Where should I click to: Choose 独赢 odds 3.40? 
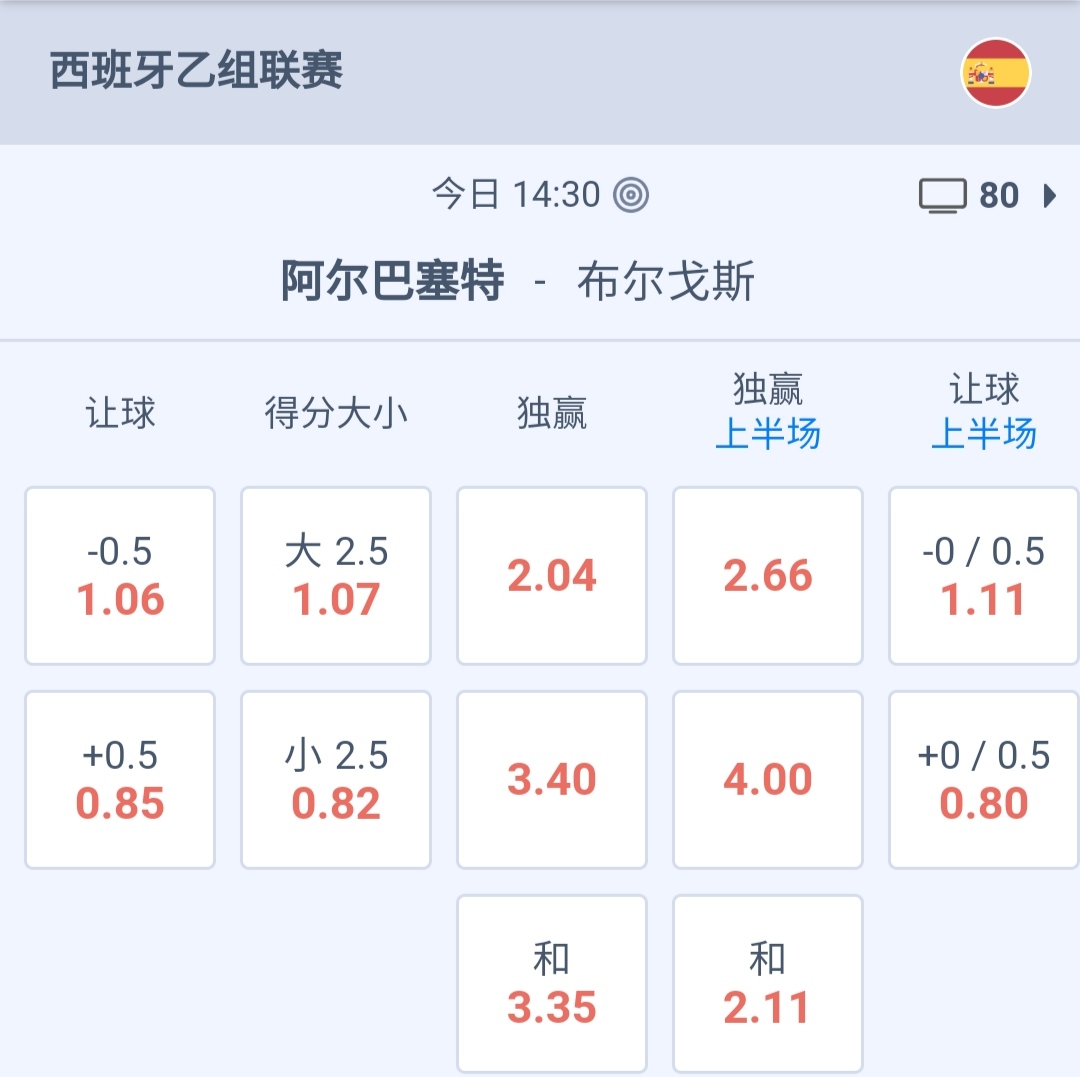tap(552, 780)
